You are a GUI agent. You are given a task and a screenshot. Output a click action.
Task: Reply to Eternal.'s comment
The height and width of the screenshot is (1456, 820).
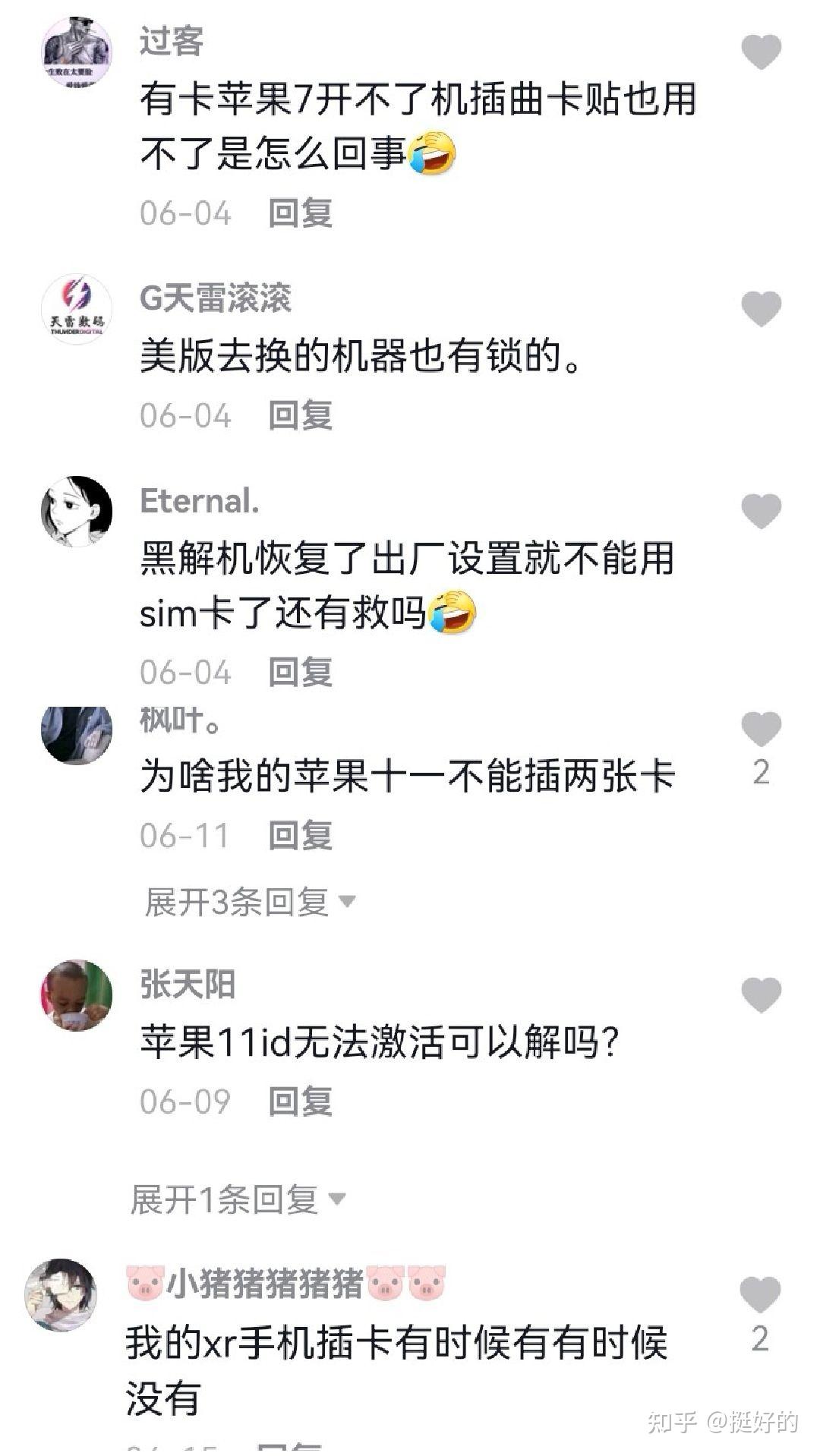coord(301,672)
